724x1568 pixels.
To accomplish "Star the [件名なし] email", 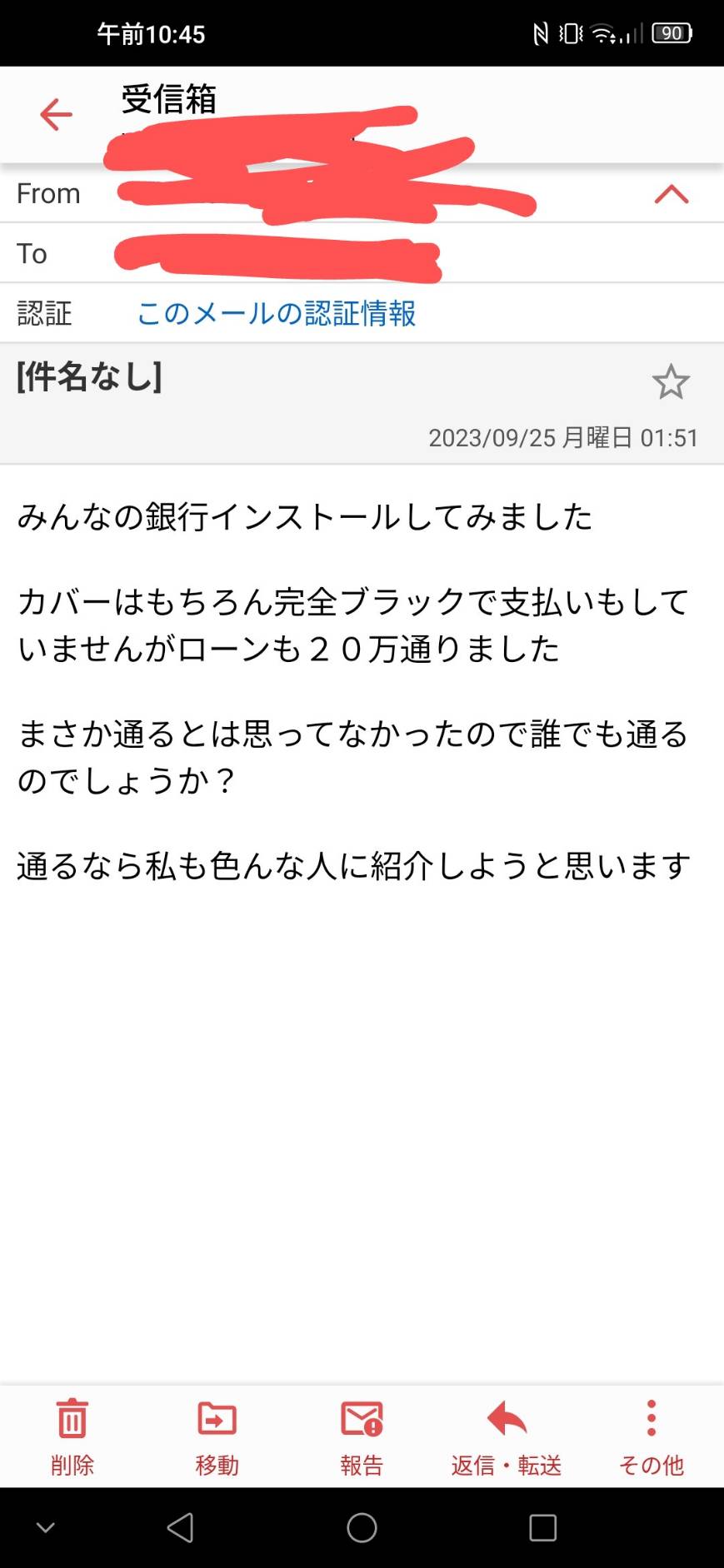I will [x=672, y=383].
